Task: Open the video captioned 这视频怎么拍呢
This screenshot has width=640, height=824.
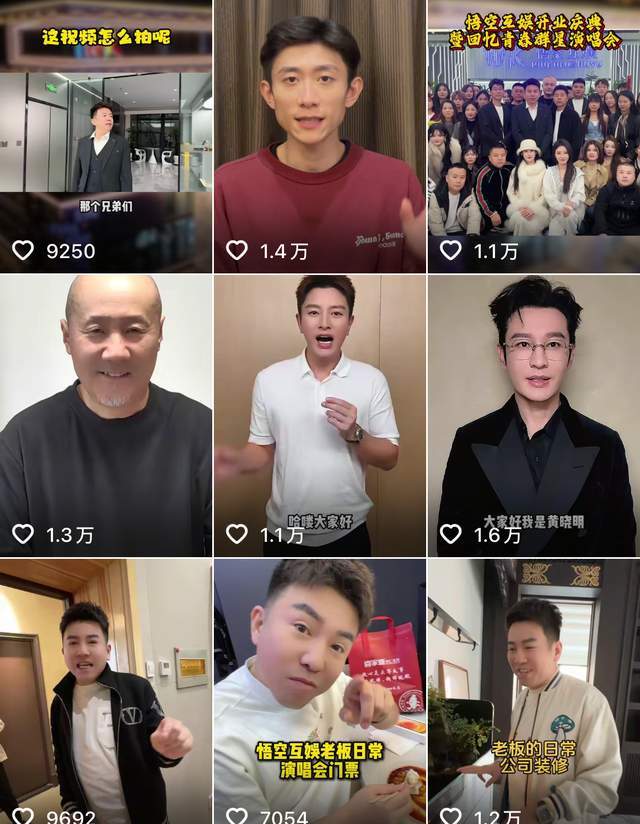Action: click(x=105, y=135)
